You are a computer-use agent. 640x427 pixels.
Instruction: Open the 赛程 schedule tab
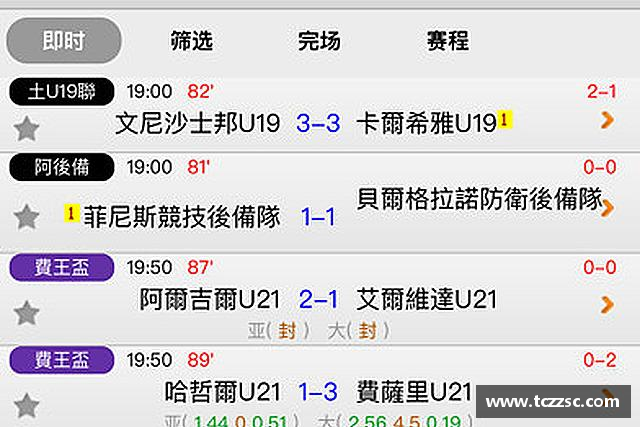(x=447, y=41)
